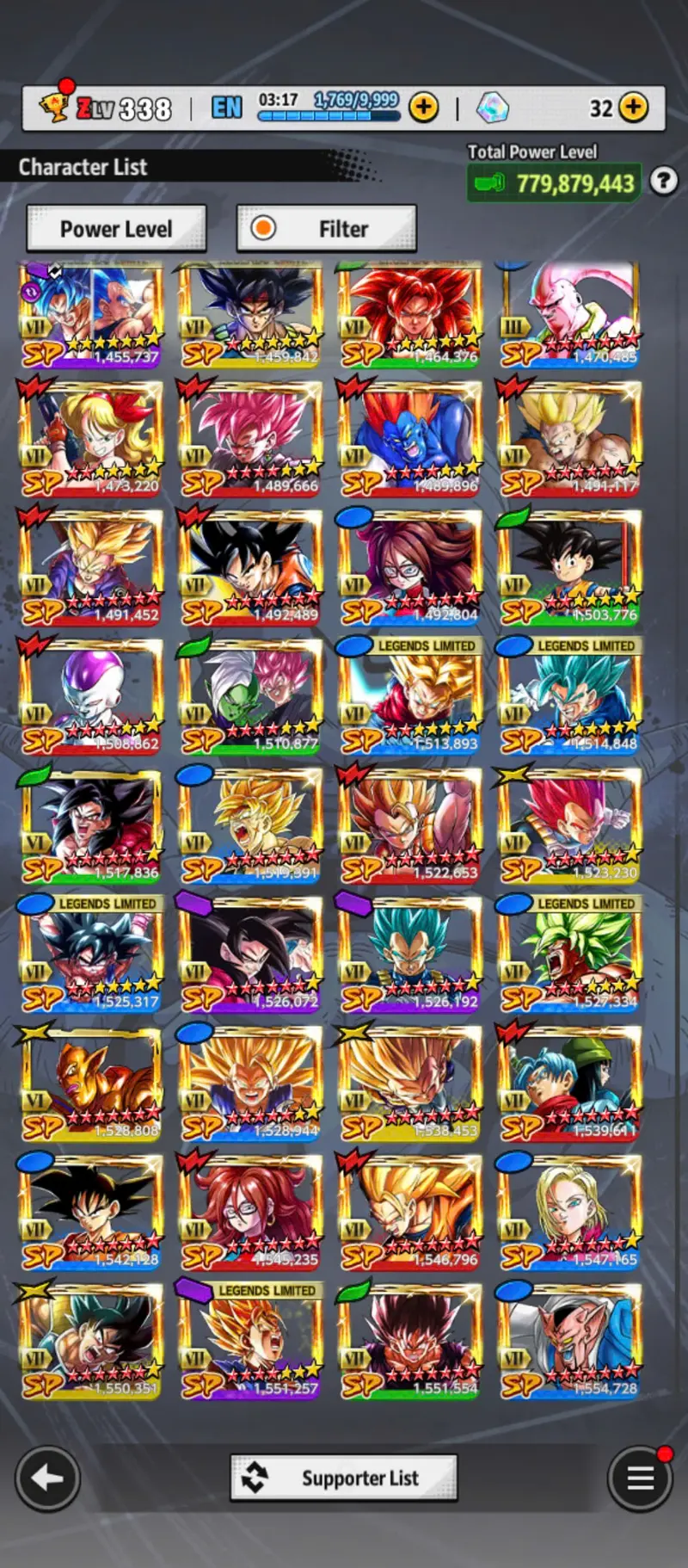Open the character with power 1,503,776
688x1568 pixels.
pos(569,566)
